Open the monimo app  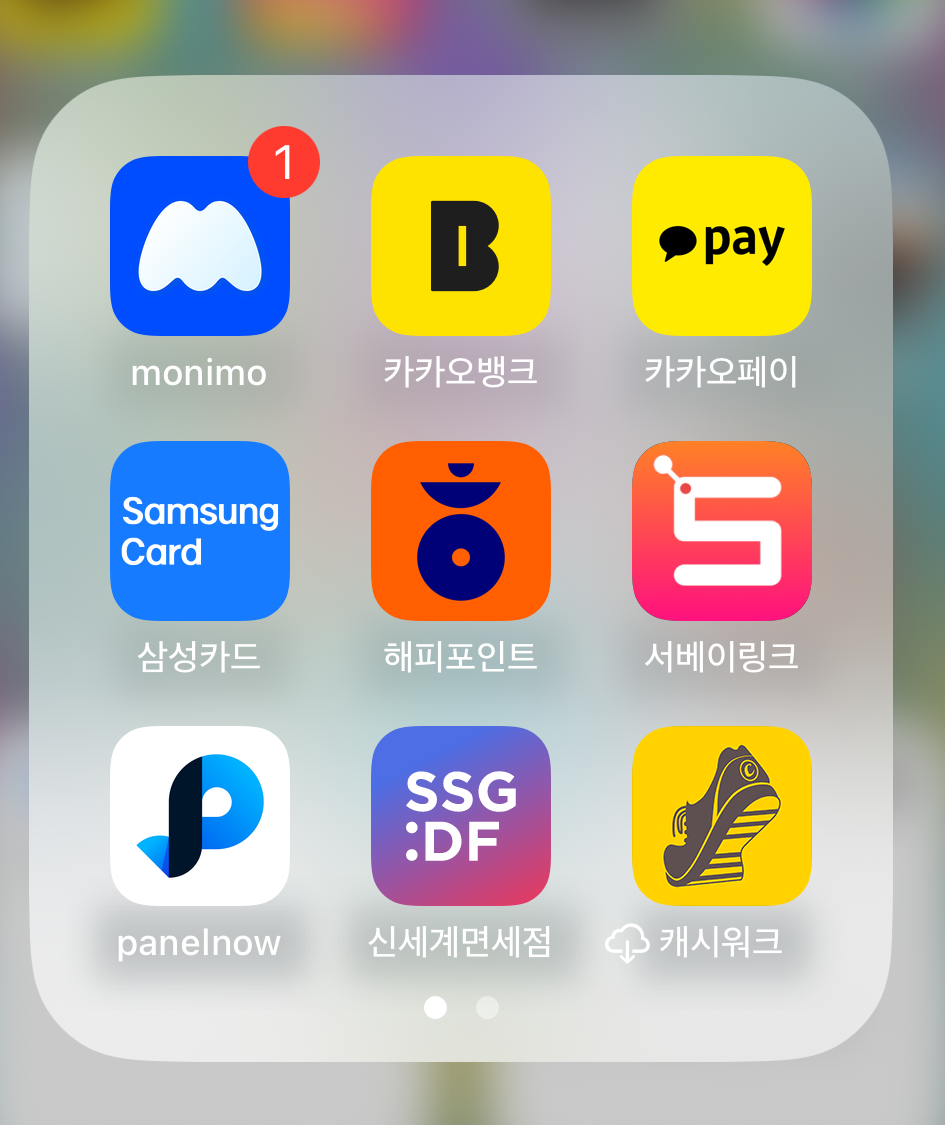coord(199,246)
